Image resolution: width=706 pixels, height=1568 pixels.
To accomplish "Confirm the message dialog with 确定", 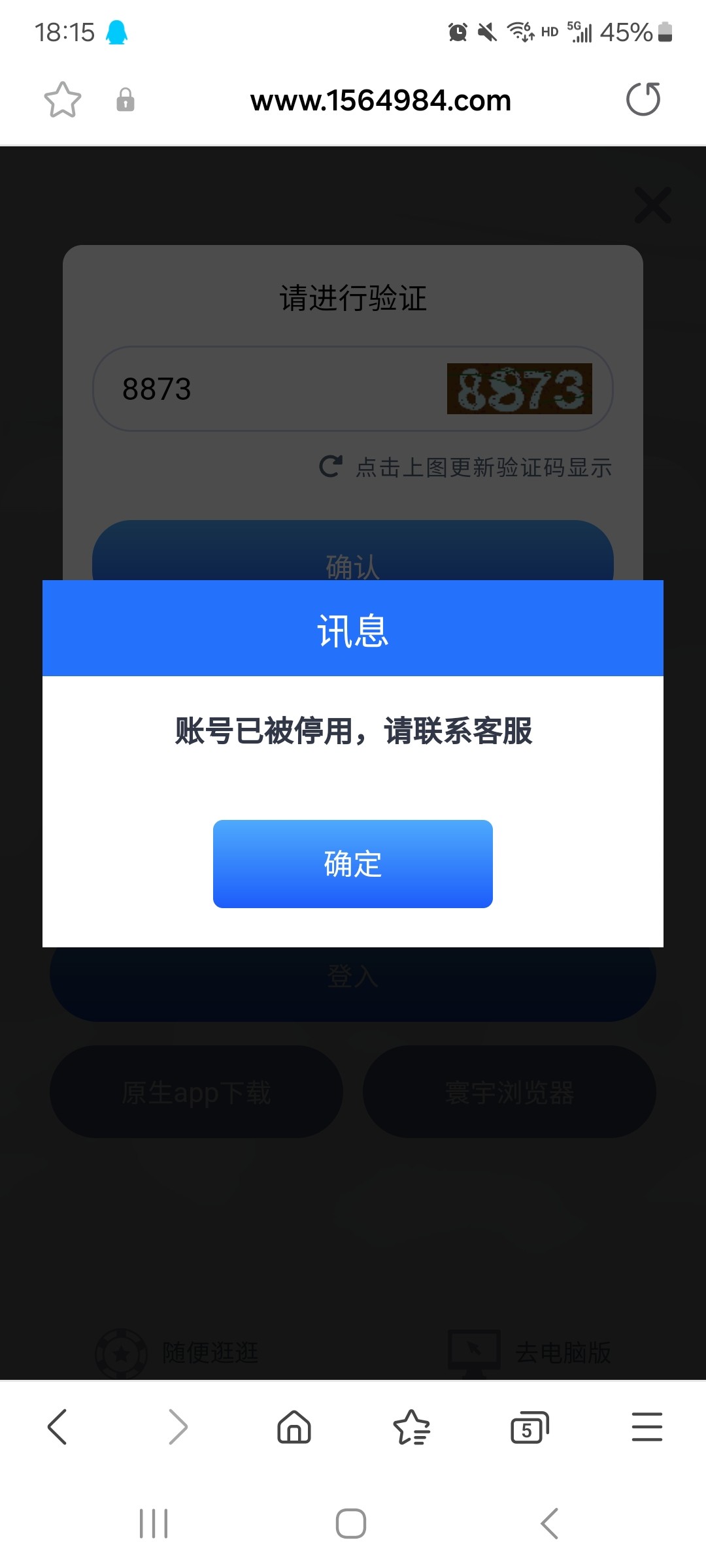I will click(353, 864).
